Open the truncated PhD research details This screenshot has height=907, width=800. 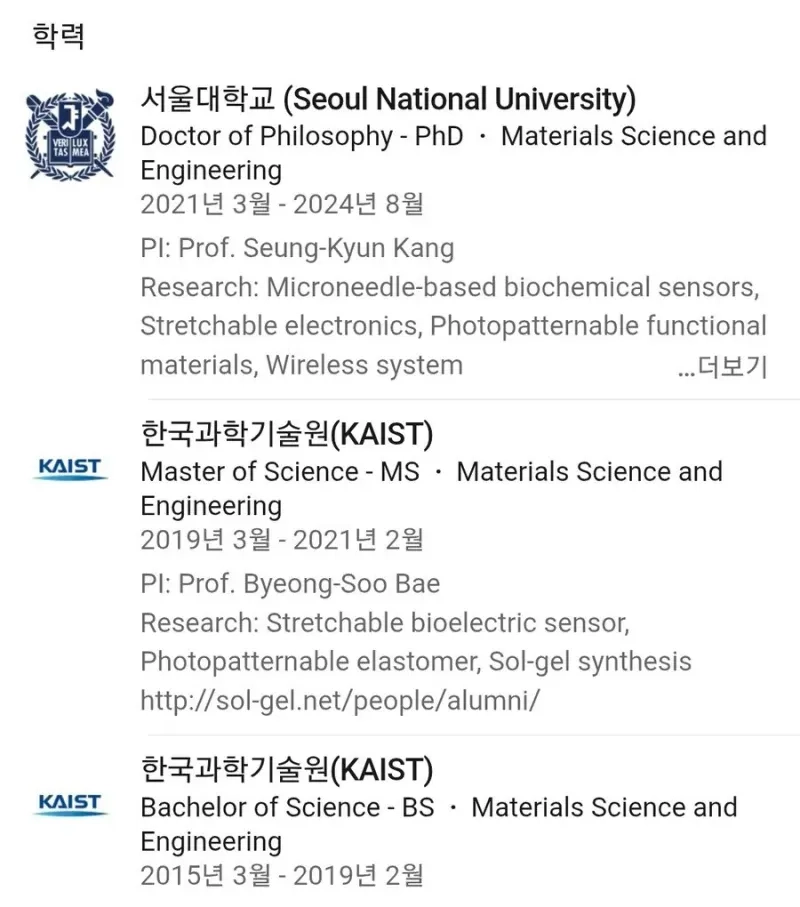721,366
